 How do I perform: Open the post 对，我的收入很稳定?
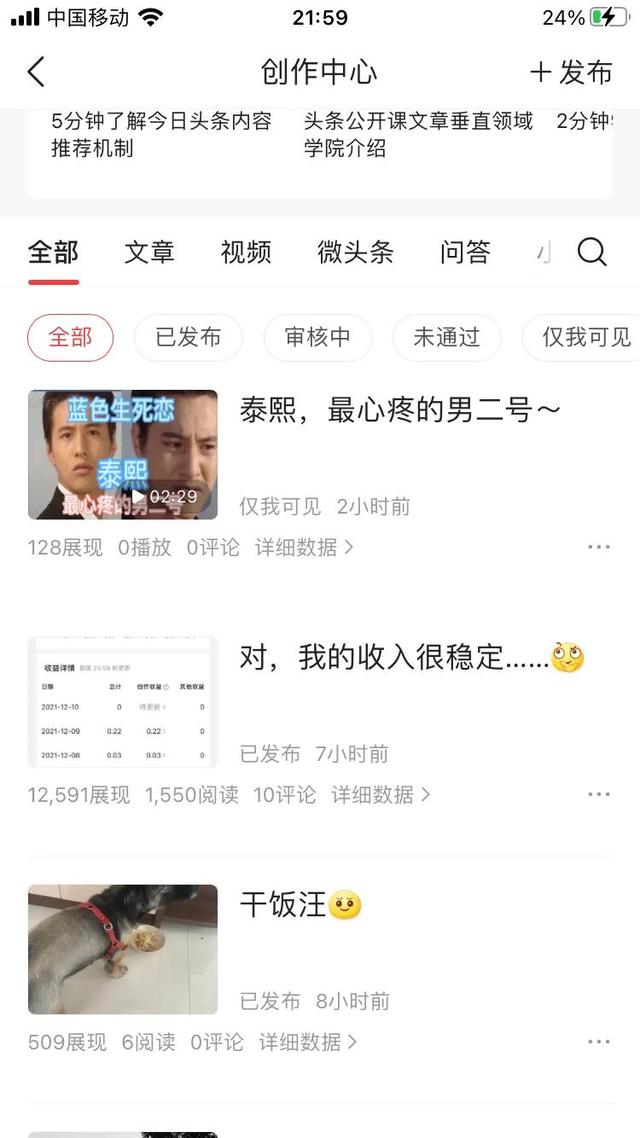coord(395,657)
